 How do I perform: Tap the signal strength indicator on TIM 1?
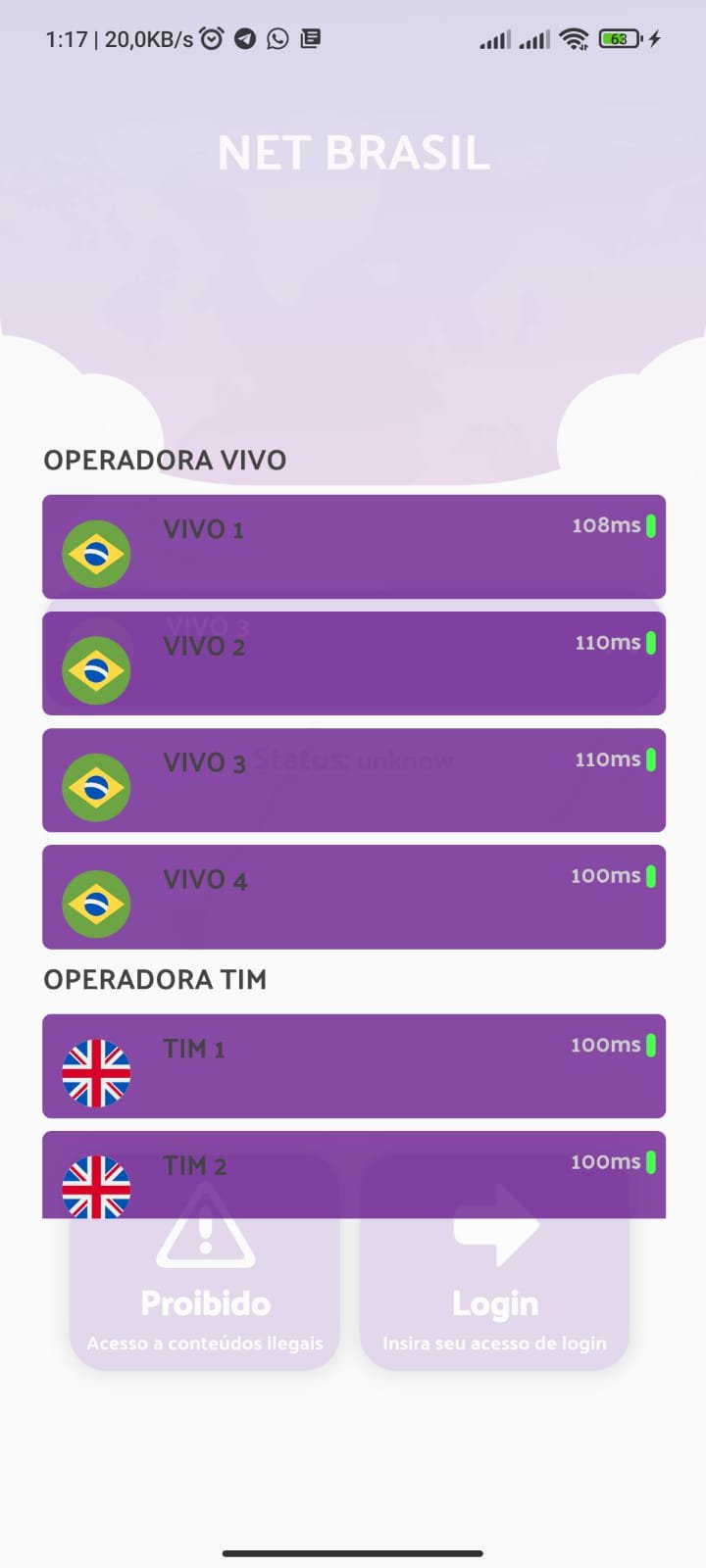[x=653, y=1047]
